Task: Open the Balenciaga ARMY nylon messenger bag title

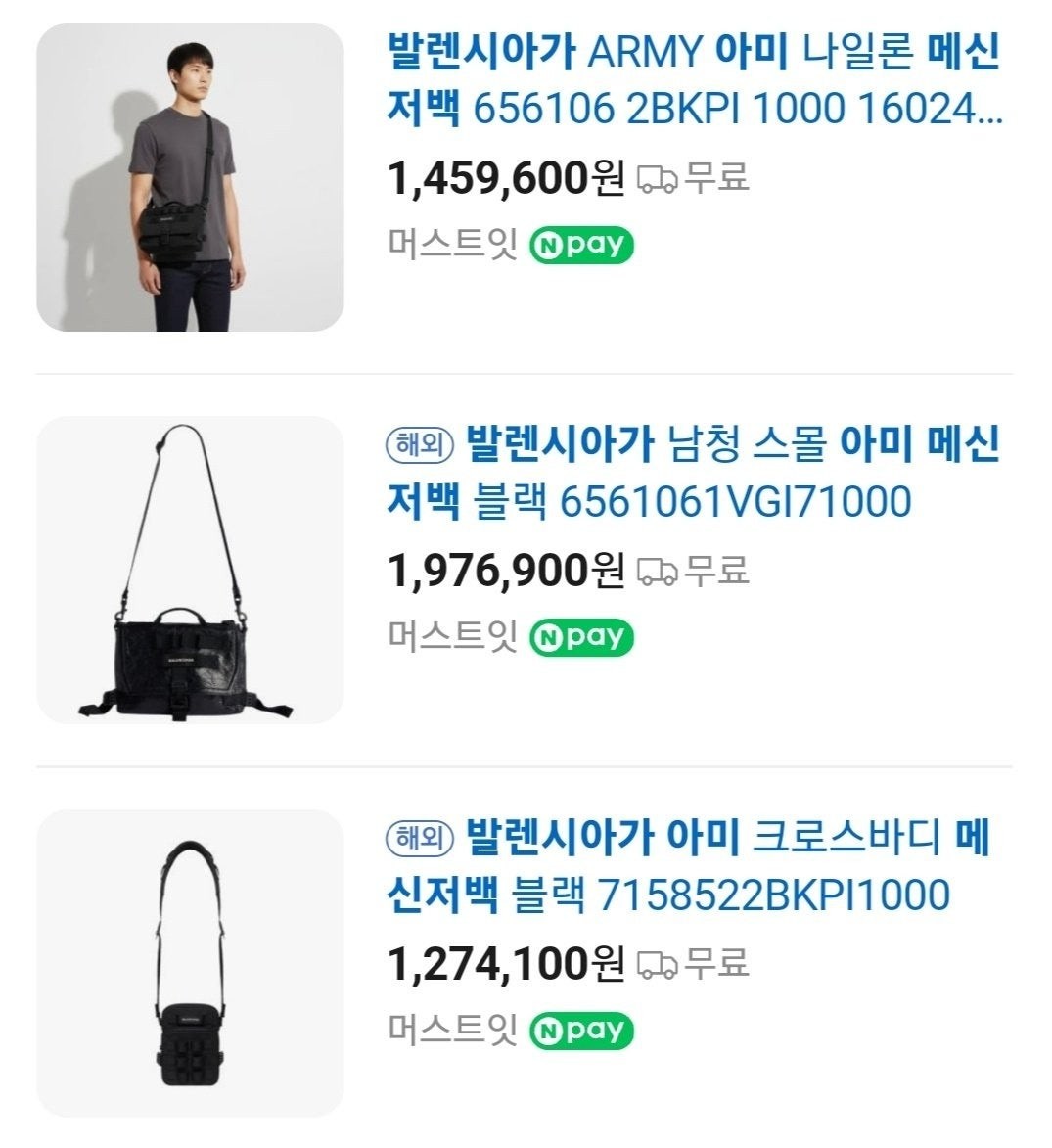Action: coord(694,79)
